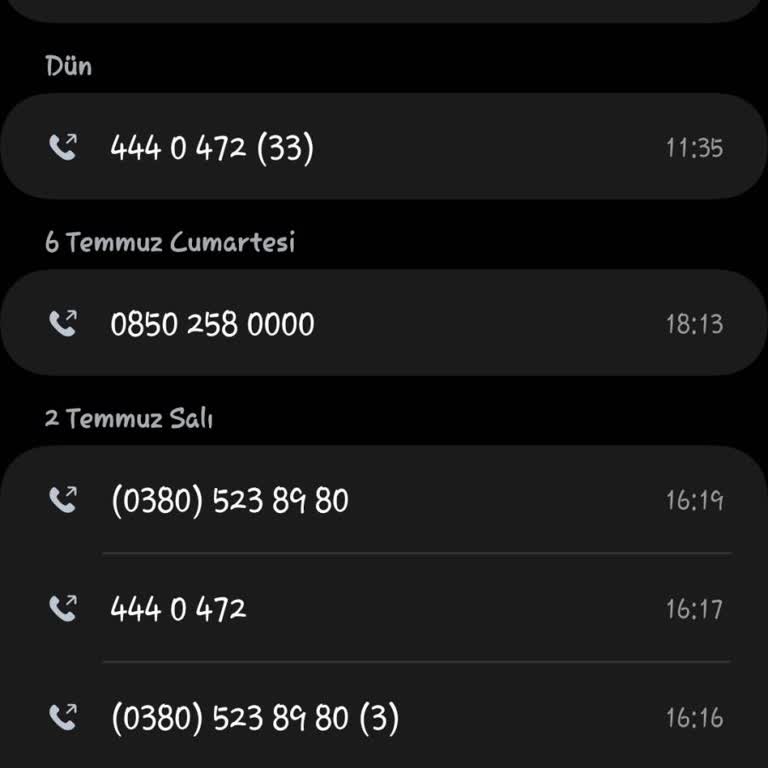The width and height of the screenshot is (768, 768).
Task: Select the (0380) 523 89 80 call at 16:19
Action: pyautogui.click(x=384, y=499)
